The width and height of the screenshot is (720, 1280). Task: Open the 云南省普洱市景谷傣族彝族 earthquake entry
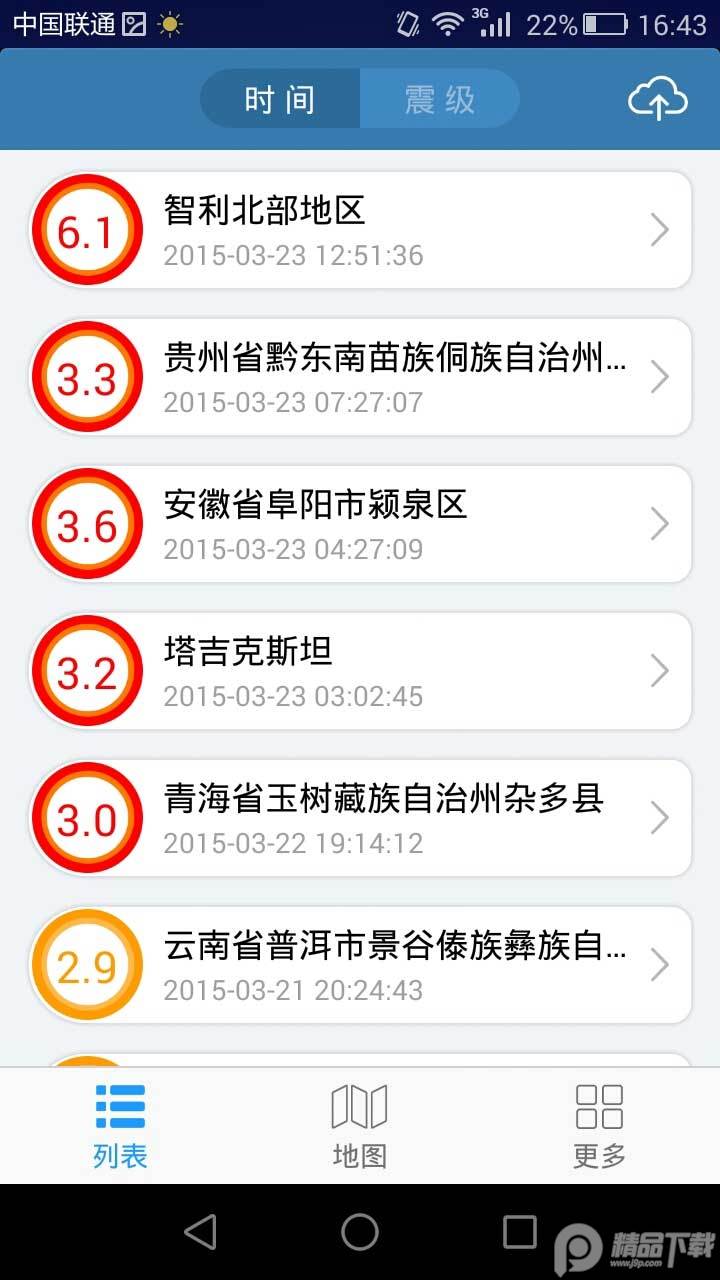click(x=660, y=964)
